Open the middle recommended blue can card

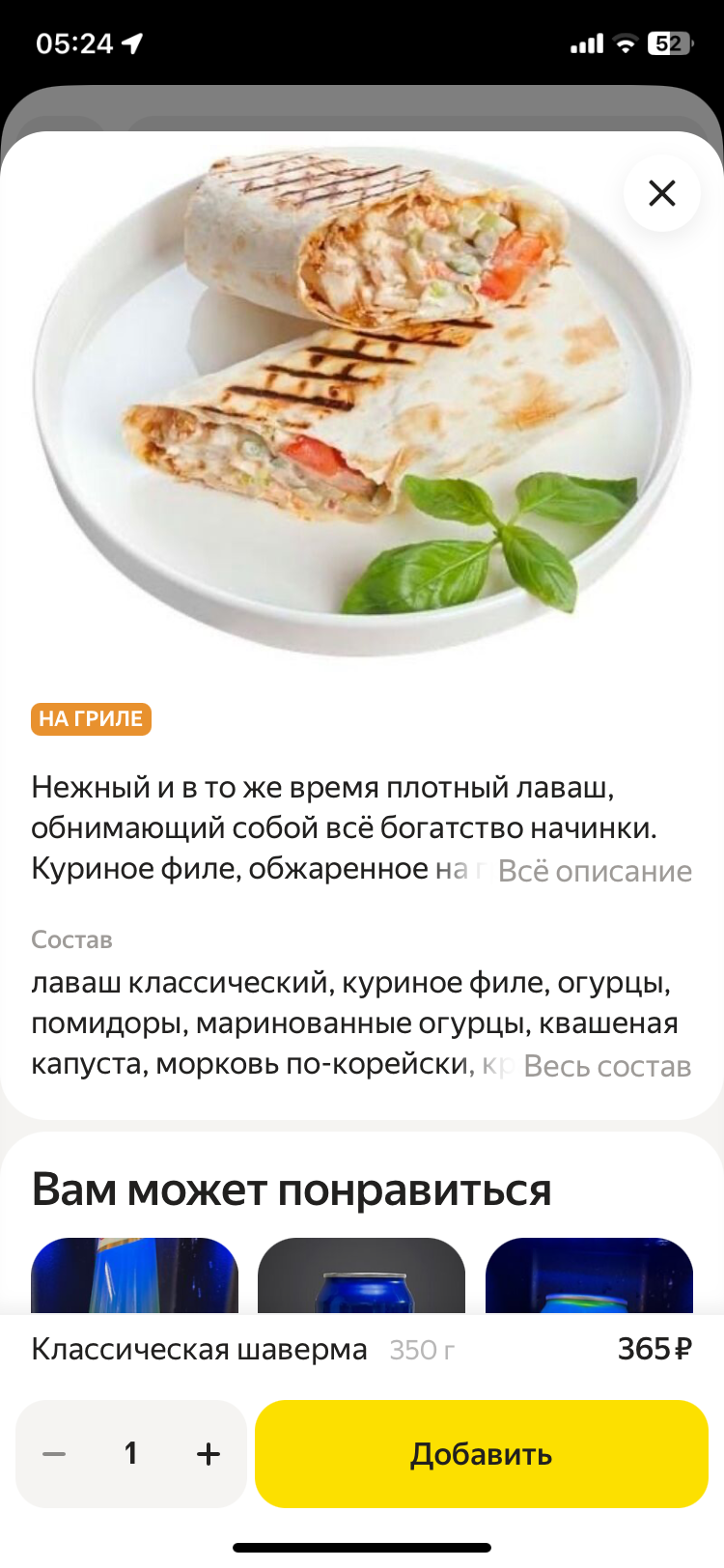pos(361,1276)
